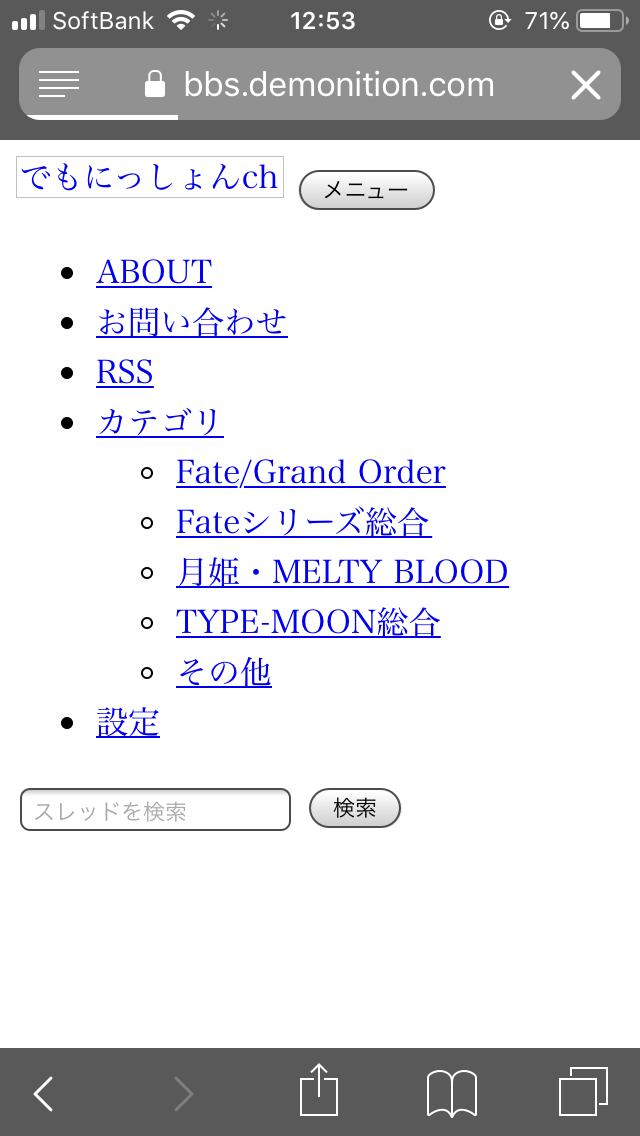Image resolution: width=640 pixels, height=1136 pixels.
Task: Tap the 検索 search button
Action: [x=355, y=808]
